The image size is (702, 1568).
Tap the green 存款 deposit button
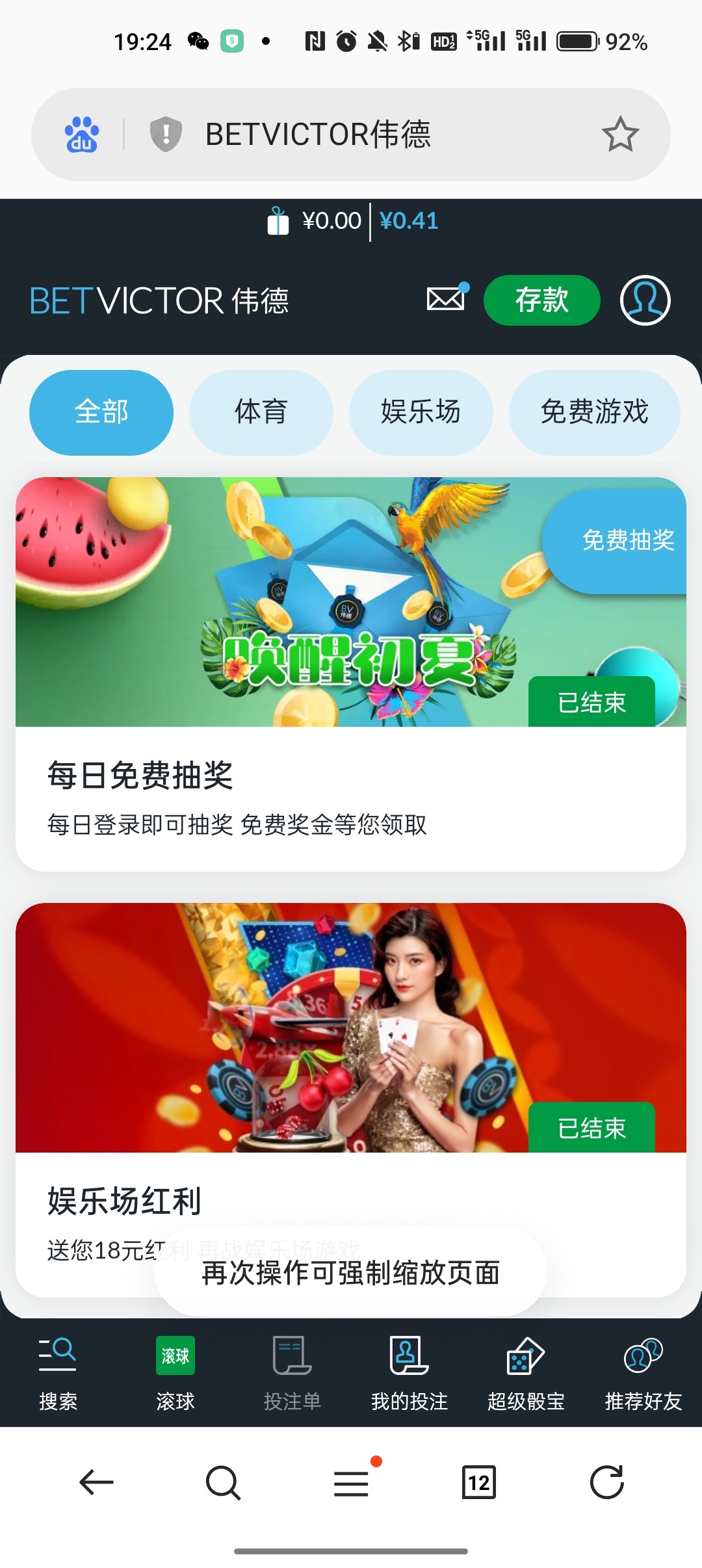[x=541, y=300]
